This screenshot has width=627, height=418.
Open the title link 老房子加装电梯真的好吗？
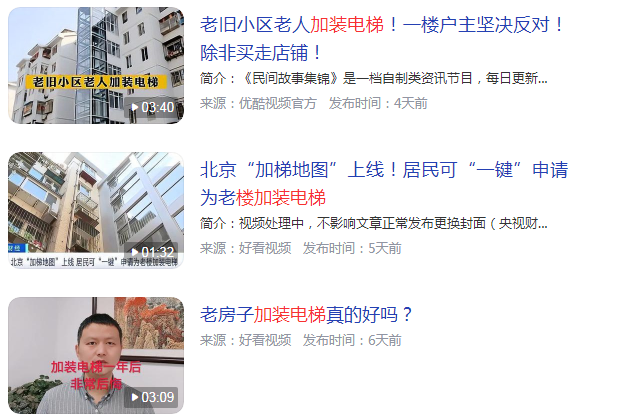pos(307,315)
